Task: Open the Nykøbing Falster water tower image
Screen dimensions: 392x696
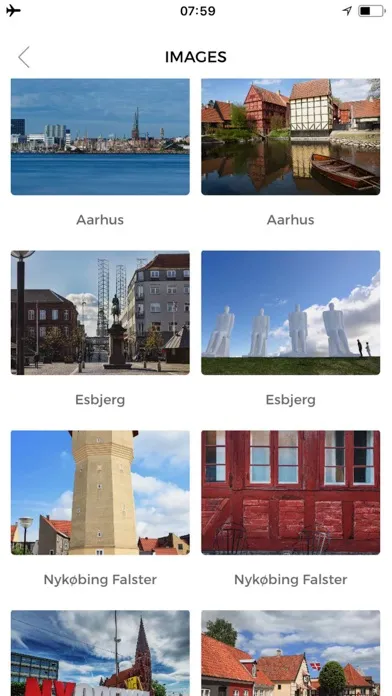Action: pyautogui.click(x=100, y=493)
